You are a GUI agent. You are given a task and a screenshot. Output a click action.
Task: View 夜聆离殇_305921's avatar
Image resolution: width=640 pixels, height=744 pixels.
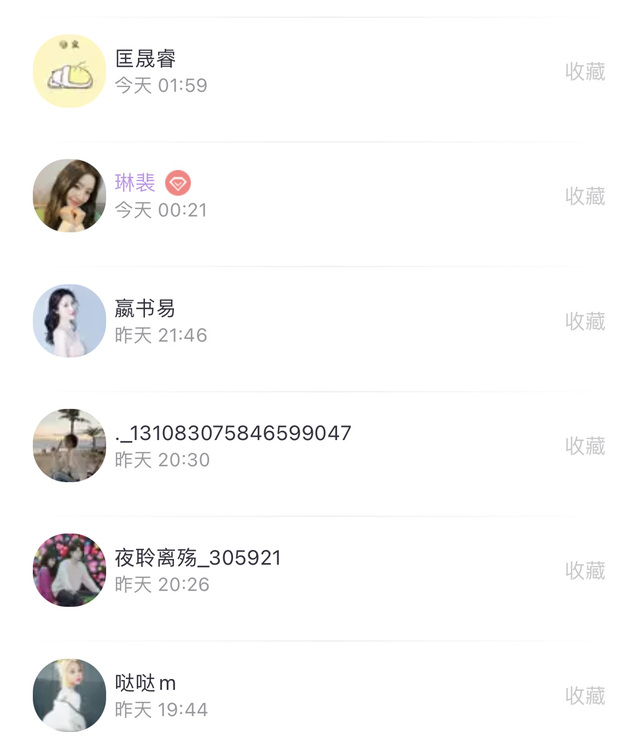[x=69, y=570]
